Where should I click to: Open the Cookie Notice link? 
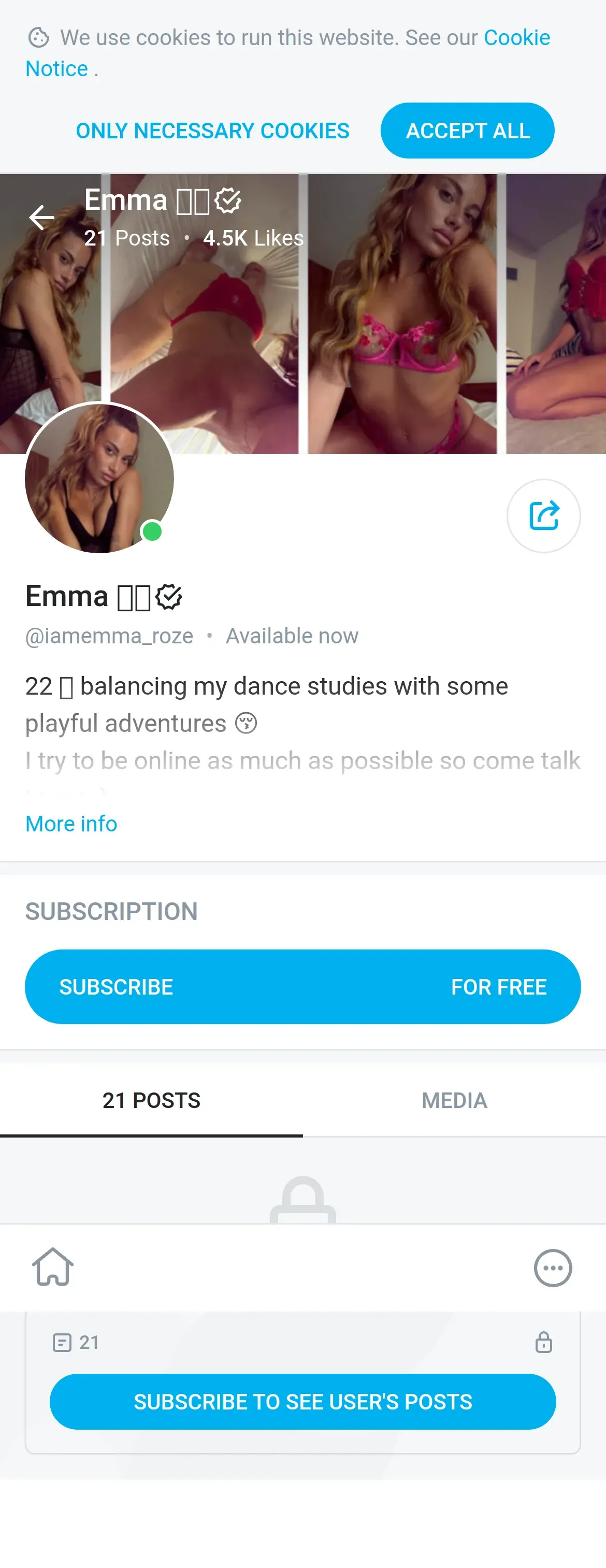point(516,38)
